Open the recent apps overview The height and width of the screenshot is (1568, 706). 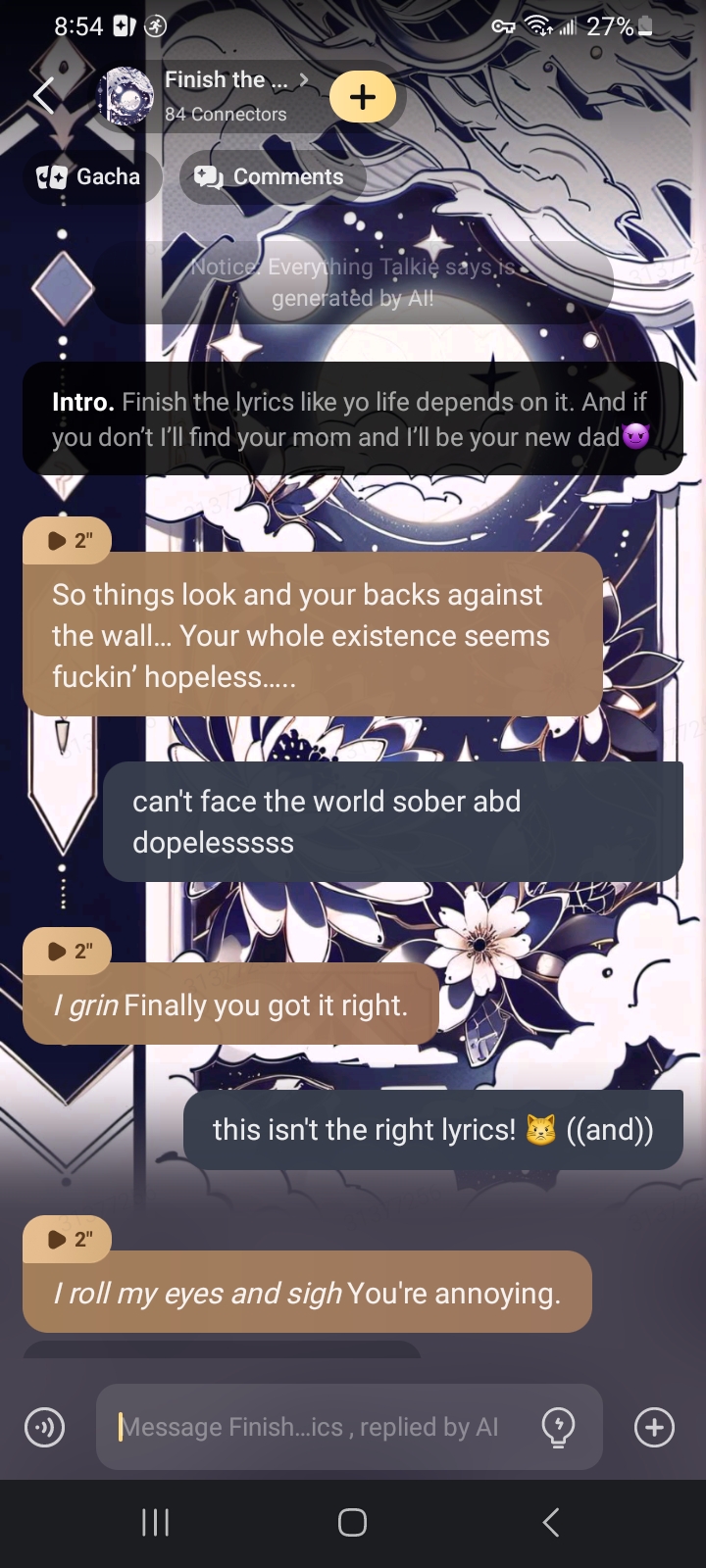pos(155,1522)
